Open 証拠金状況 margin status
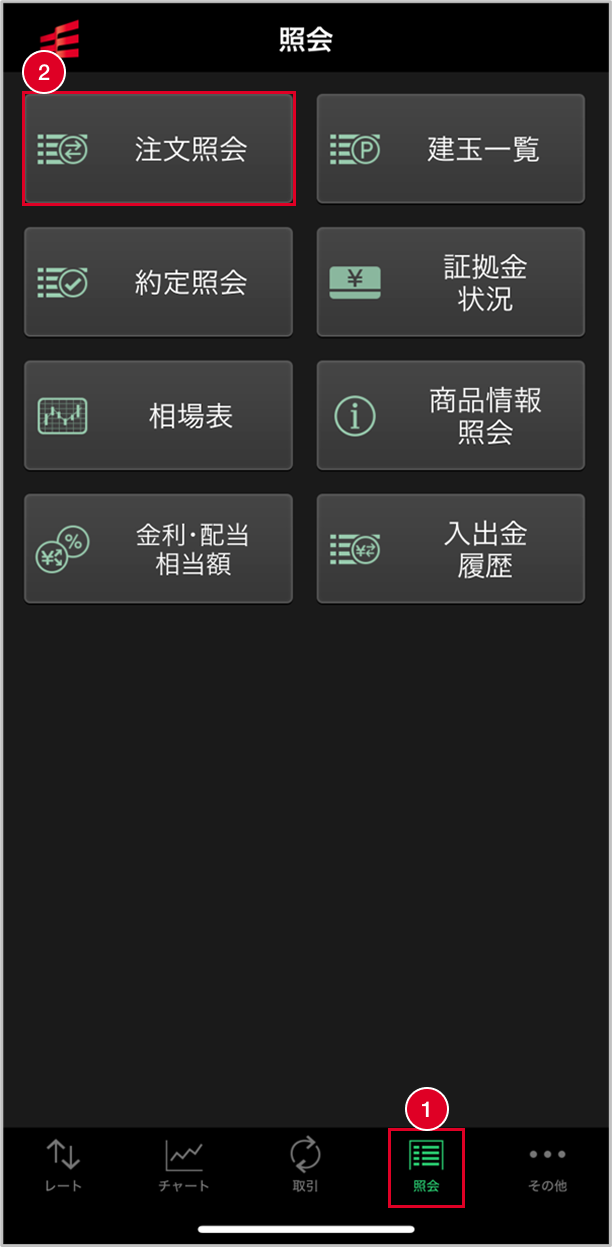This screenshot has height=1247, width=612. click(x=450, y=282)
